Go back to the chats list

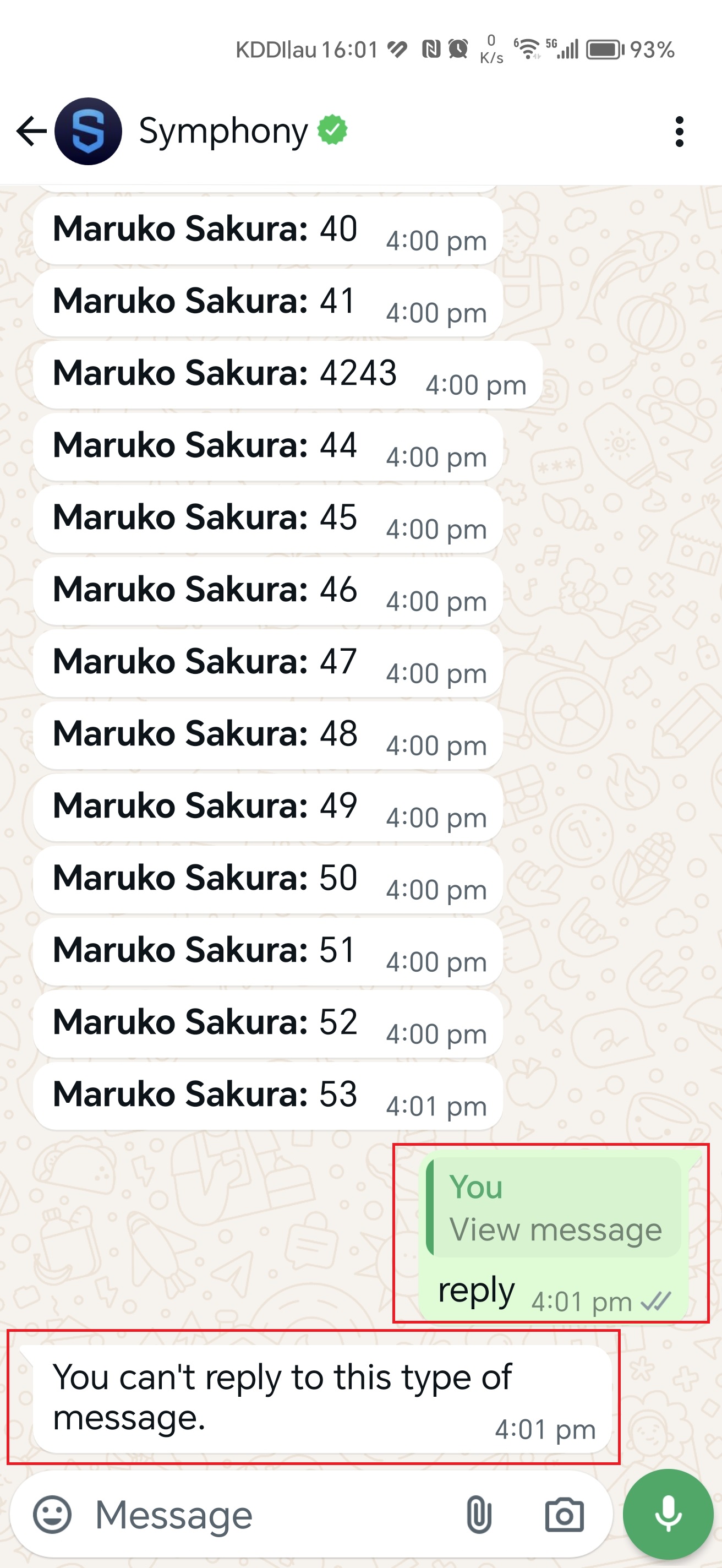(x=30, y=131)
